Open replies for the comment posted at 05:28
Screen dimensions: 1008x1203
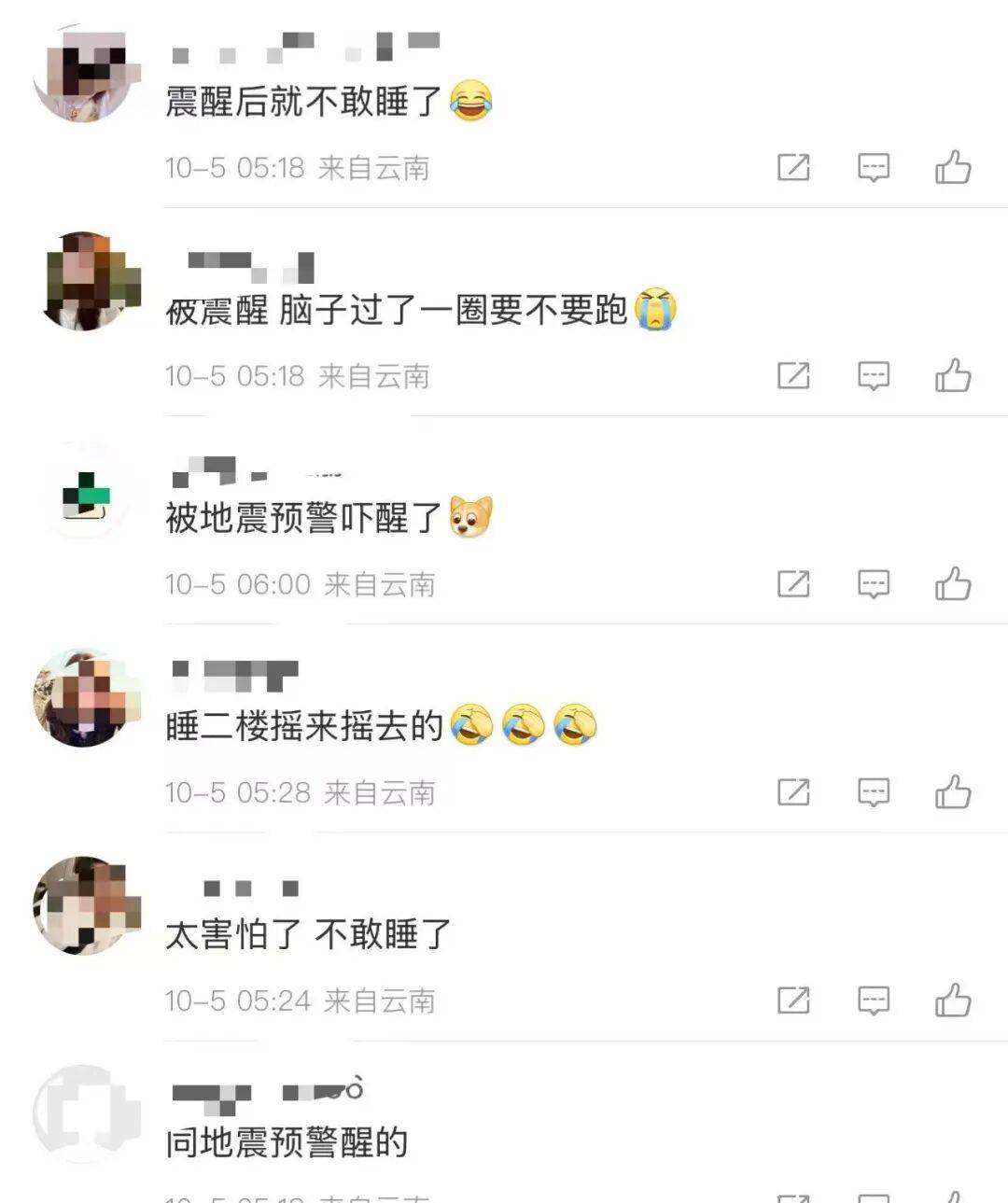[873, 792]
